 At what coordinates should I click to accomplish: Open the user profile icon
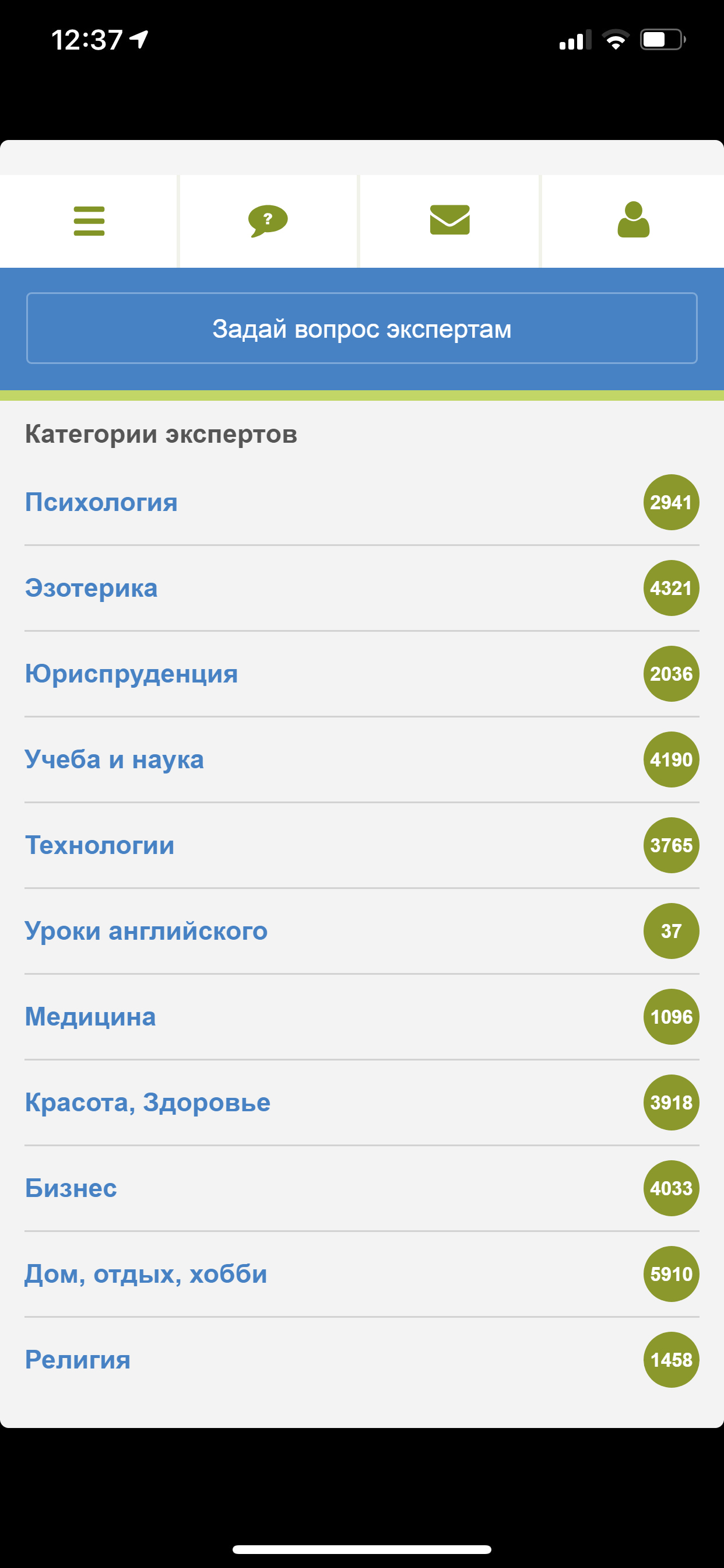point(632,221)
